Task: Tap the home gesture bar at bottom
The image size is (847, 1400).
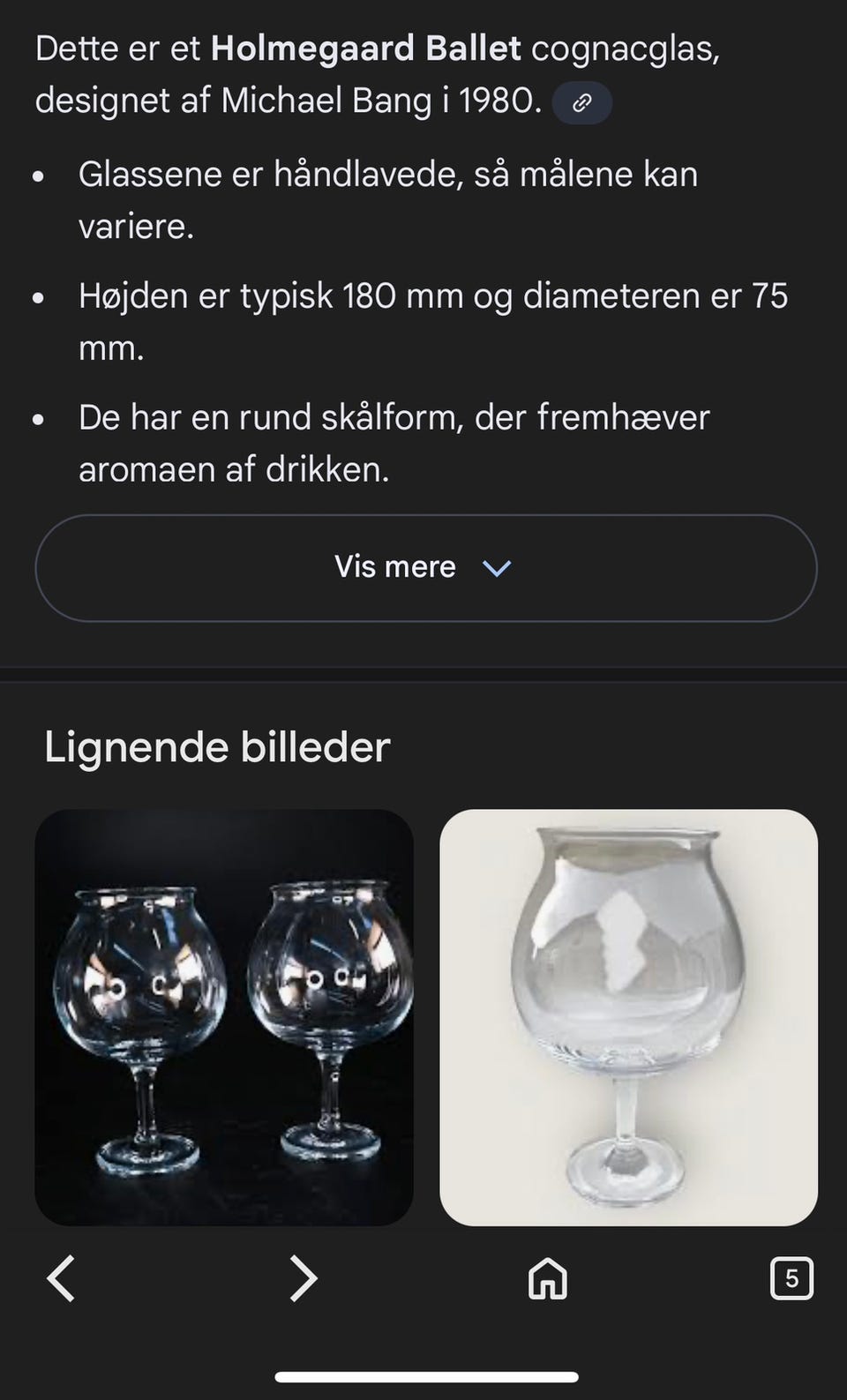Action: pos(423,1376)
